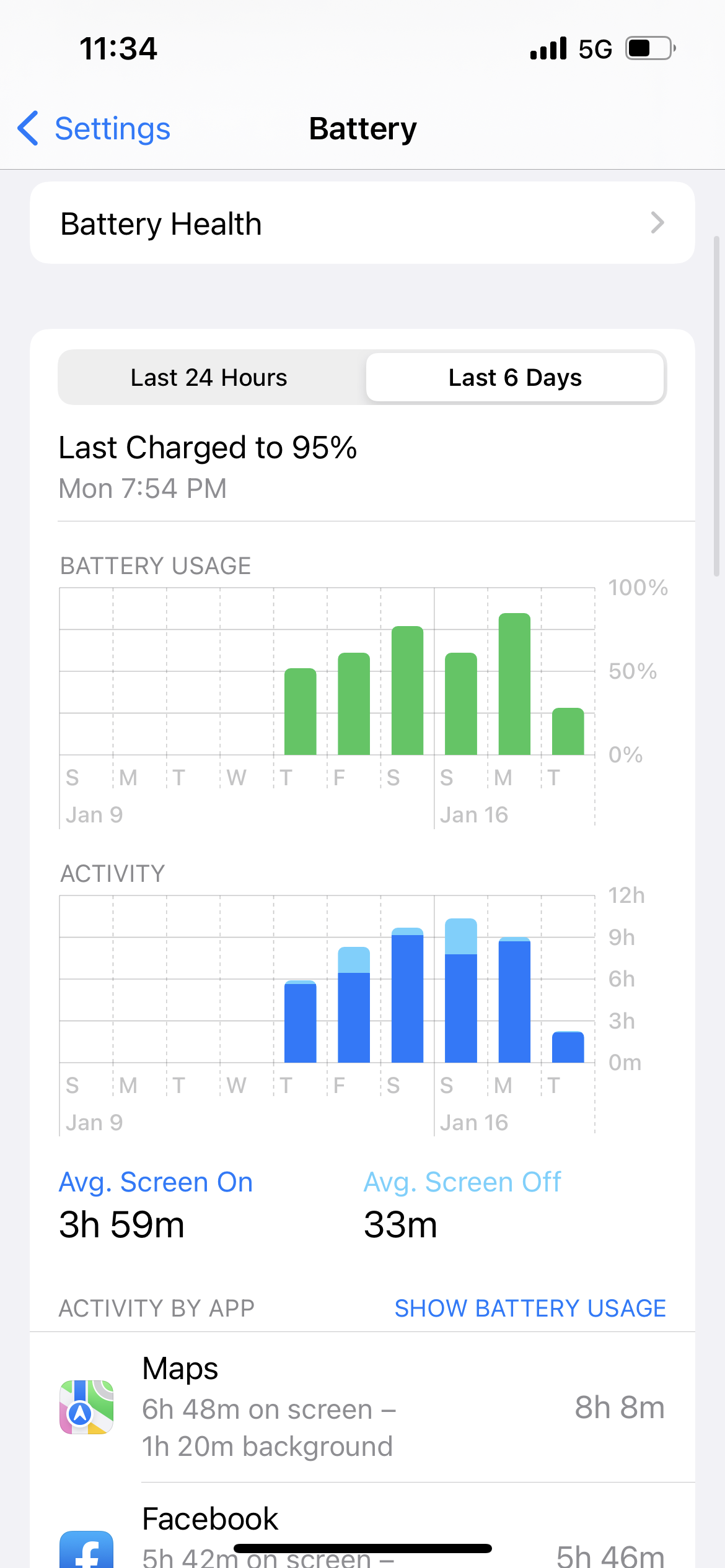
Task: Tap Show Battery Usage link
Action: 530,1309
